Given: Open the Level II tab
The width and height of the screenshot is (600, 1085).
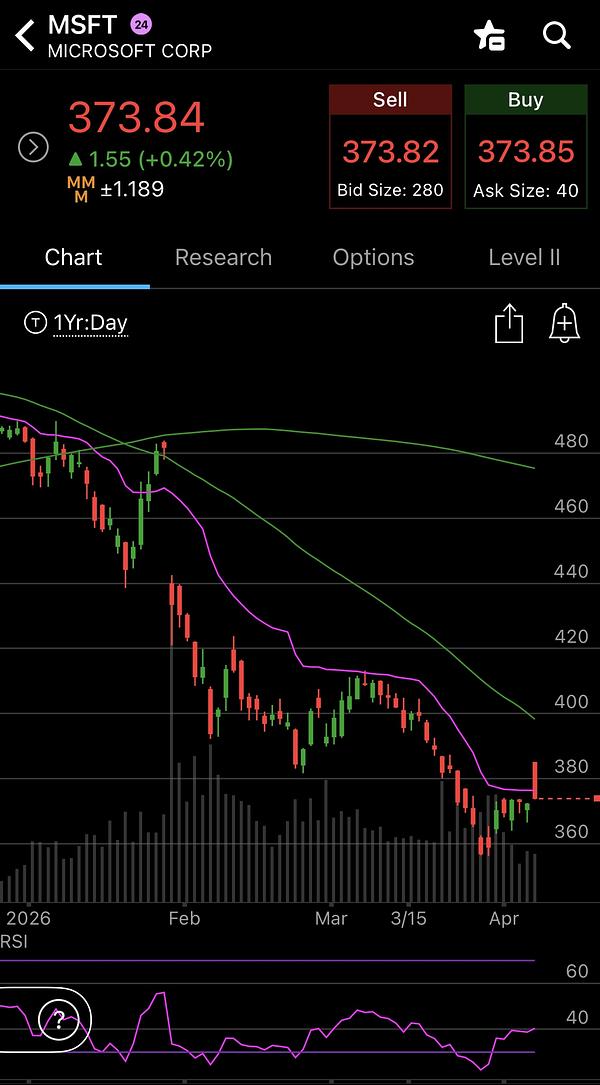Looking at the screenshot, I should pos(524,257).
